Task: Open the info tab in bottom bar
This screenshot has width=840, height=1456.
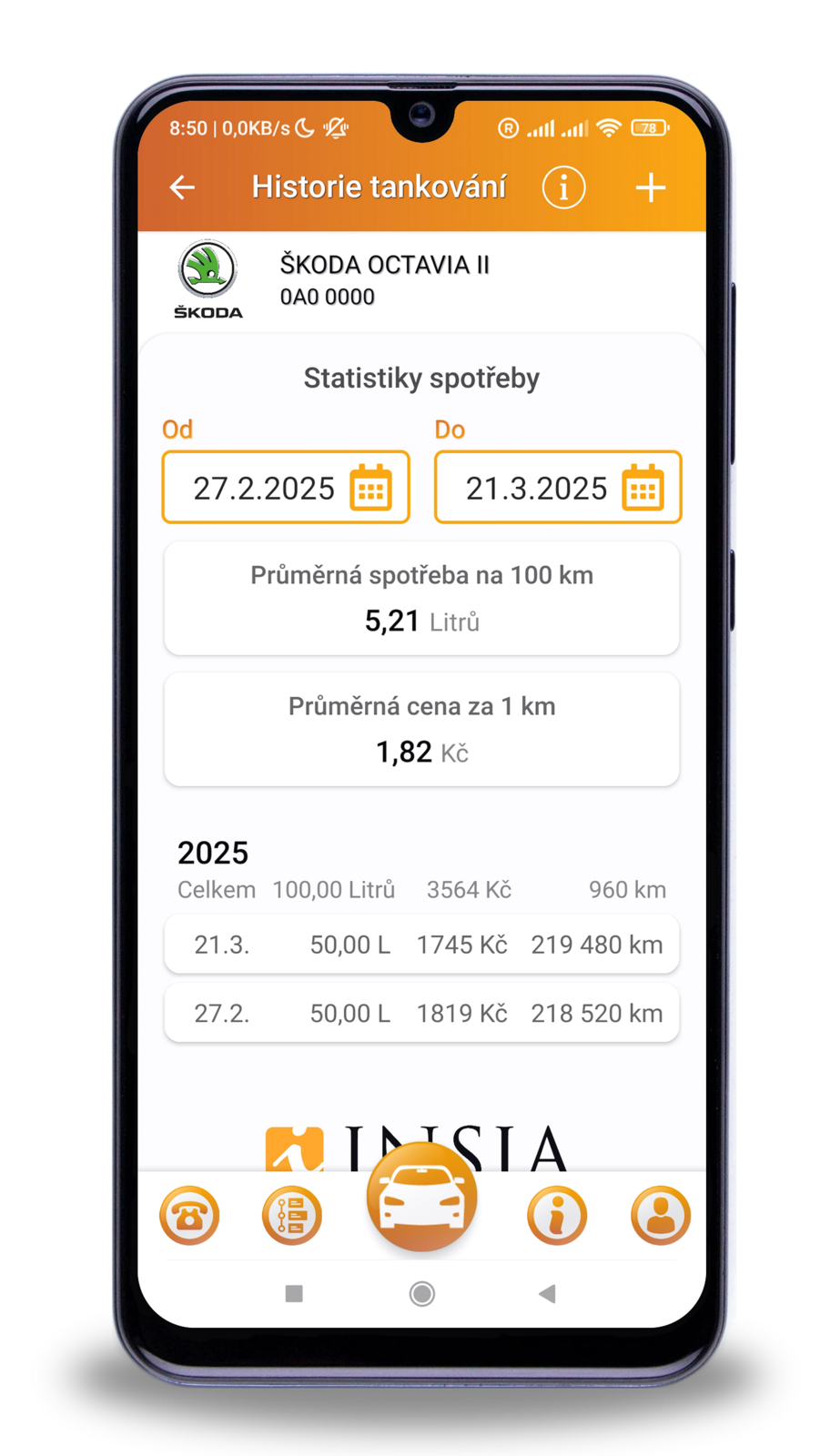Action: 557,1216
